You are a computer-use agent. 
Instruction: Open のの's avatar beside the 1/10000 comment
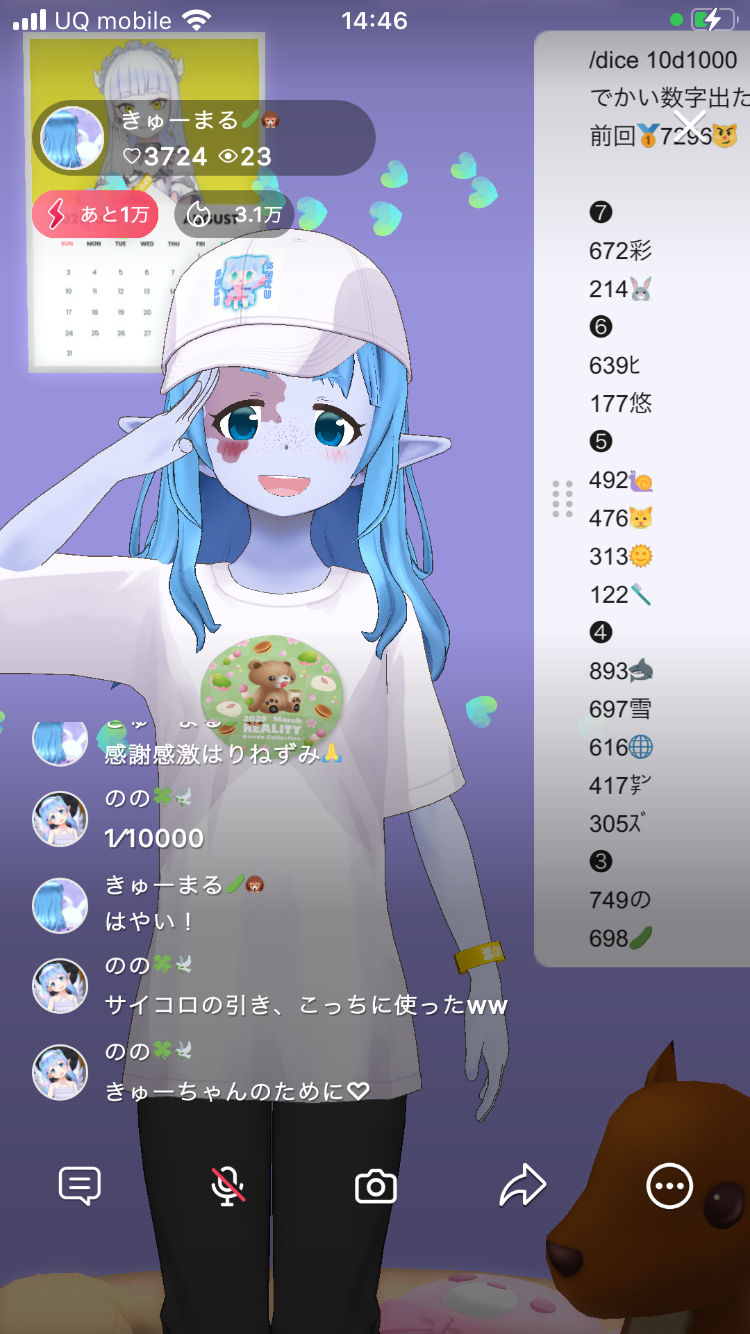pos(60,819)
